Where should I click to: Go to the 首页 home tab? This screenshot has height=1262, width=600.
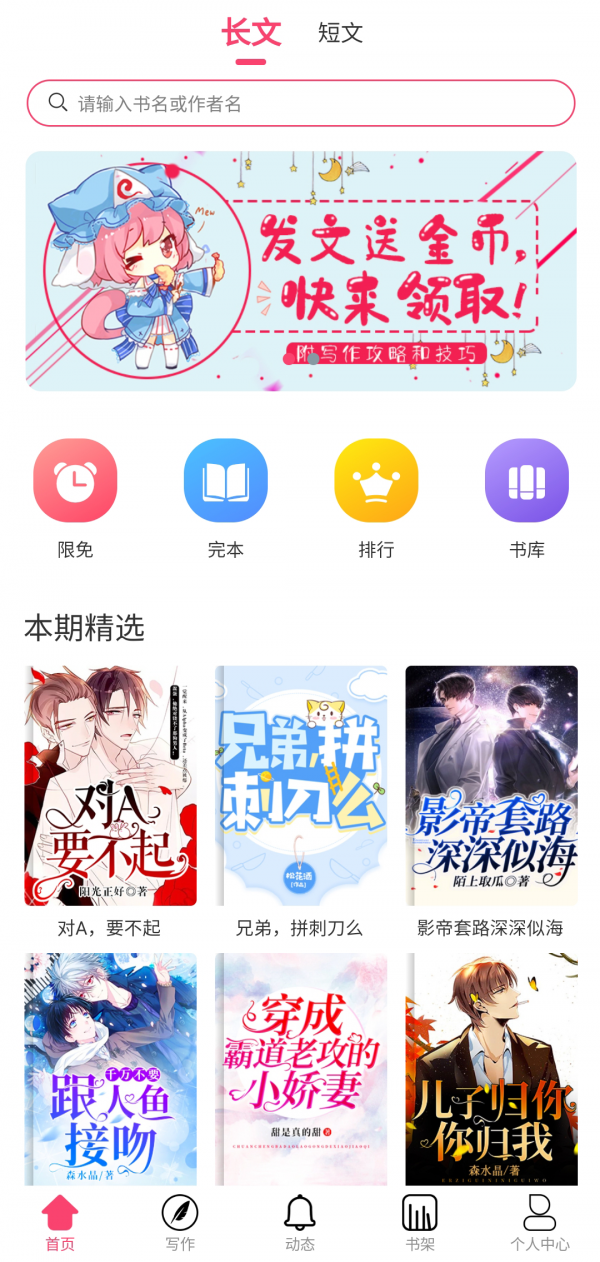[60, 1223]
